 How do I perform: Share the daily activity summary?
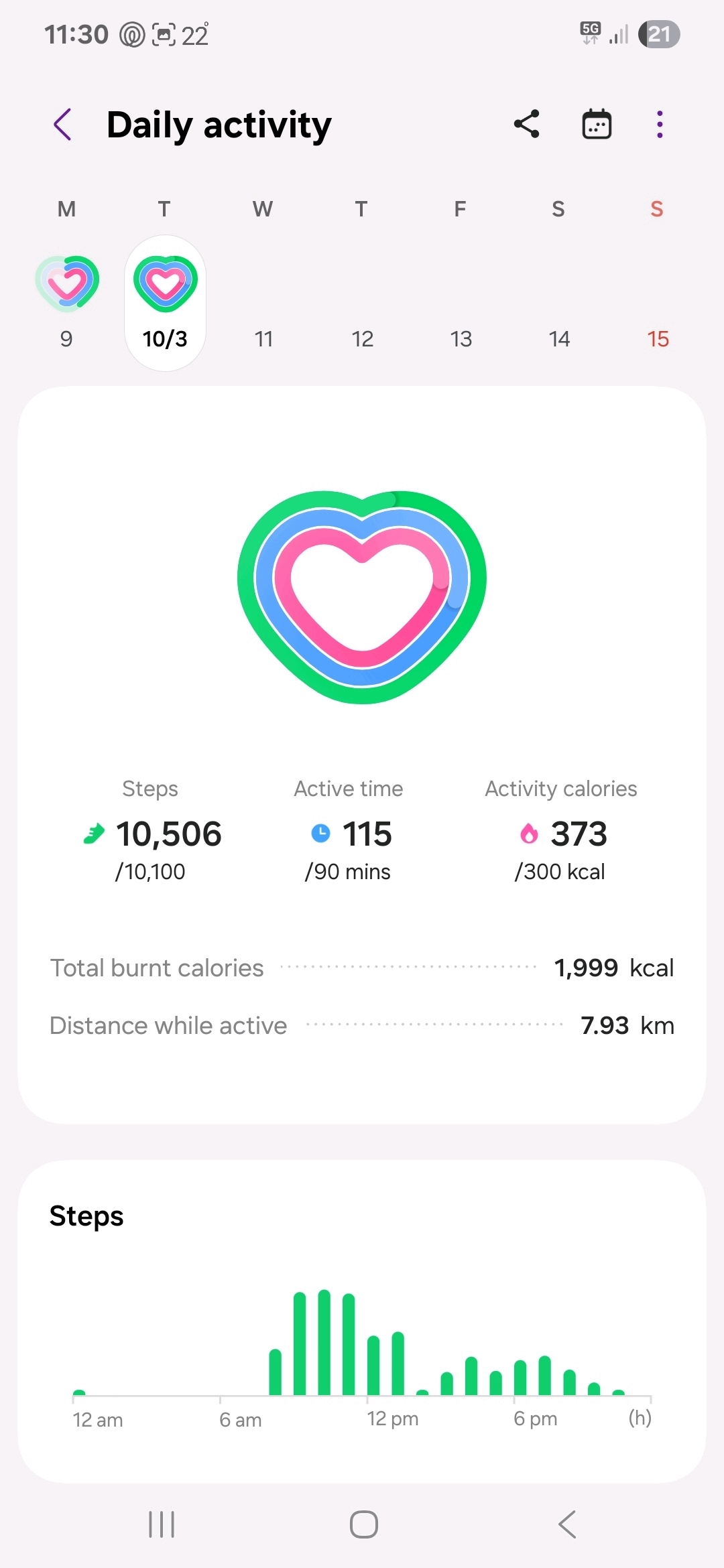(x=527, y=125)
